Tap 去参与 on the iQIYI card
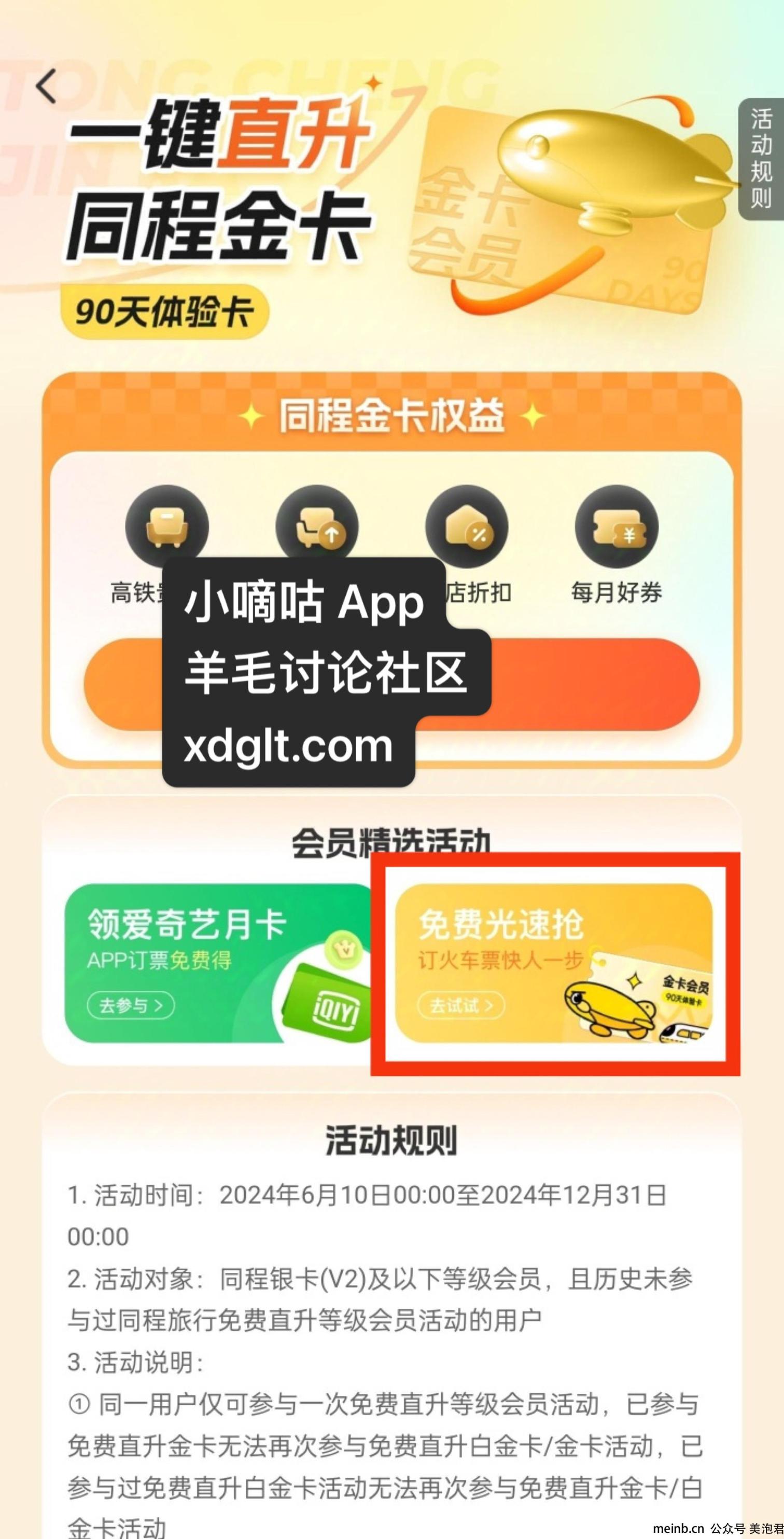Screen dimensions: 784x1539 pos(131,1005)
